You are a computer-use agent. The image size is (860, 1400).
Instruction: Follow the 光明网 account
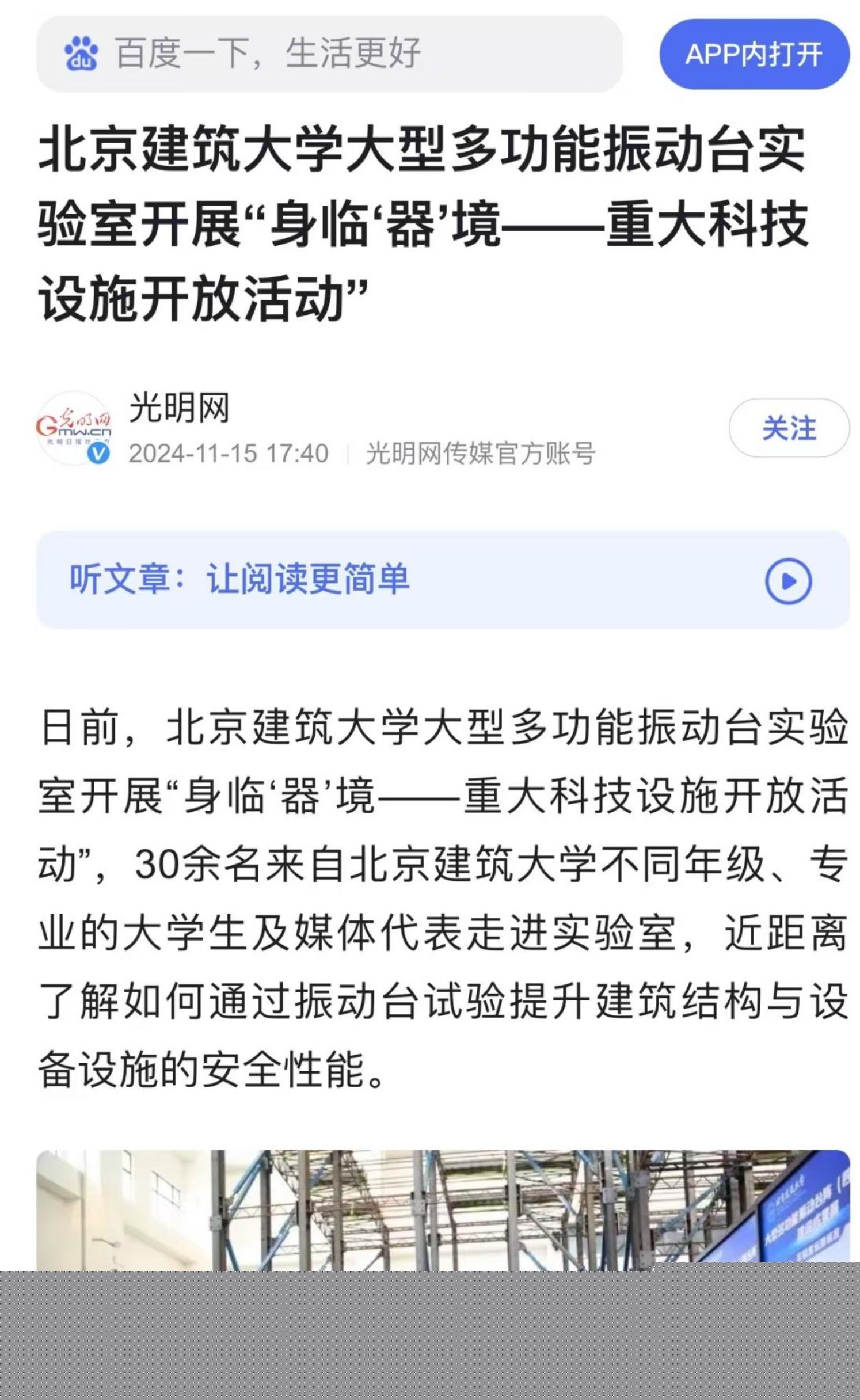tap(789, 428)
